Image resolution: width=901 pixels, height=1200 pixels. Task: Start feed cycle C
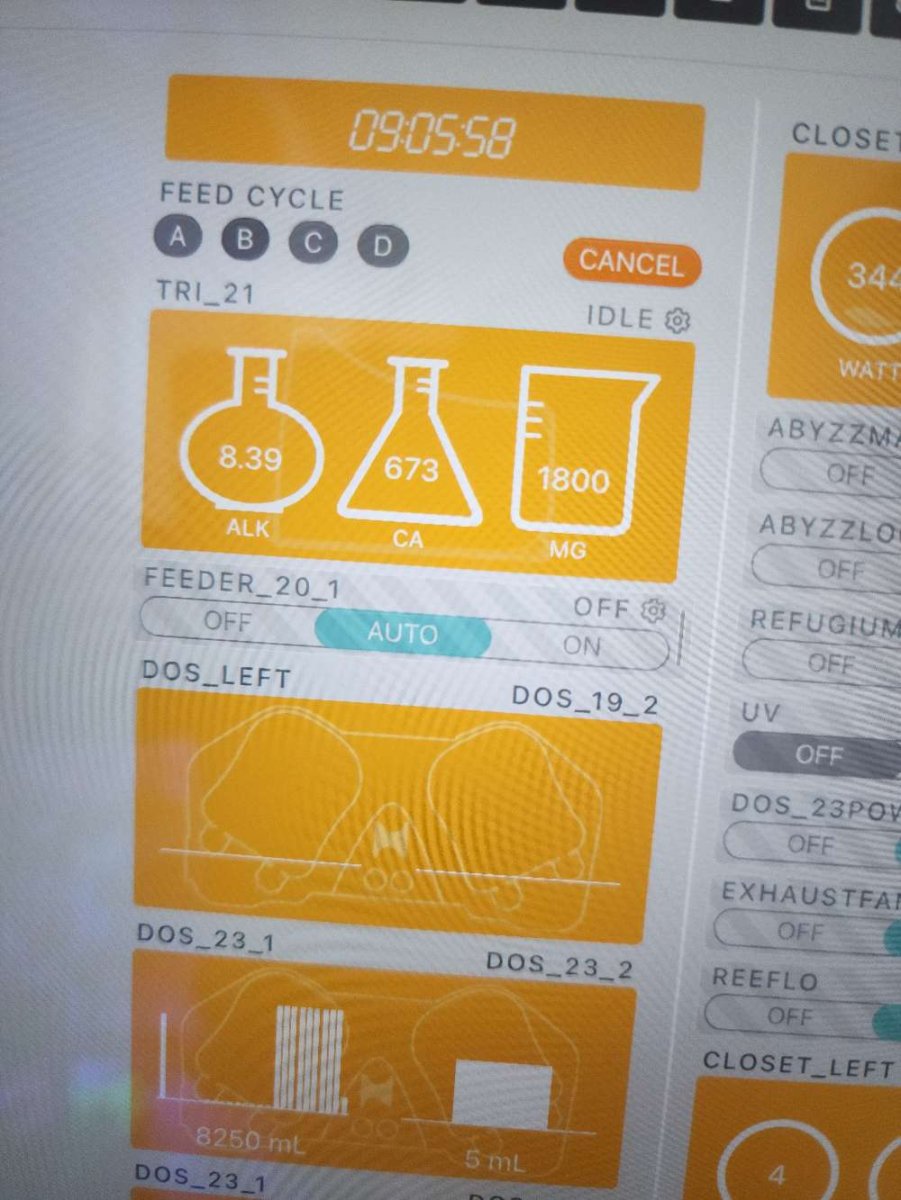(313, 244)
